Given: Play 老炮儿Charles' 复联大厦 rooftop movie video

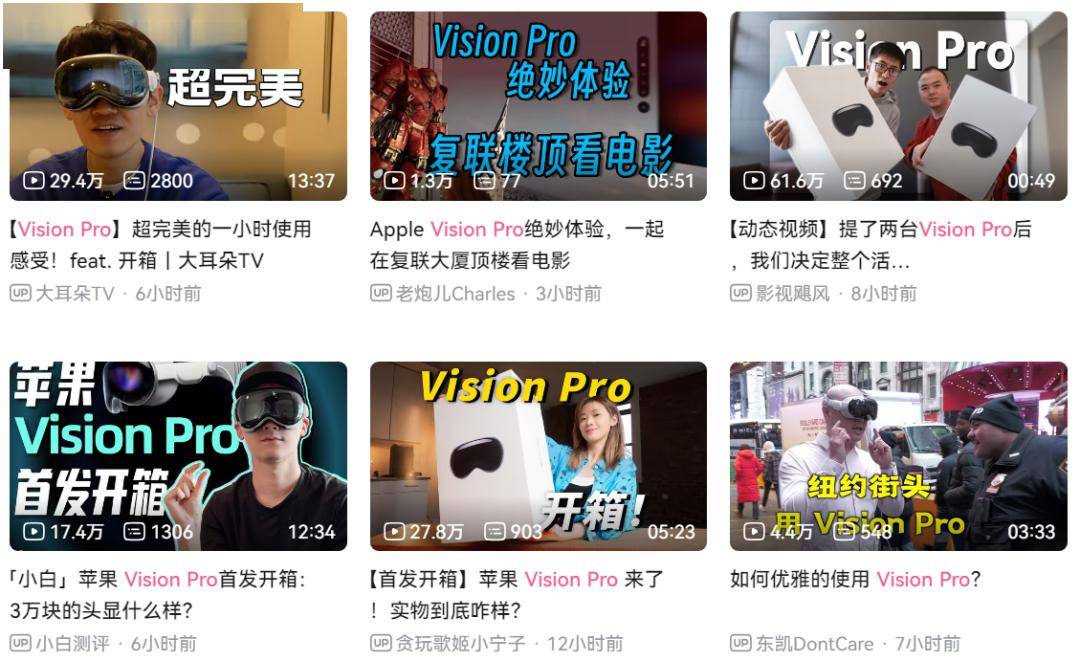Looking at the screenshot, I should coord(538,107).
